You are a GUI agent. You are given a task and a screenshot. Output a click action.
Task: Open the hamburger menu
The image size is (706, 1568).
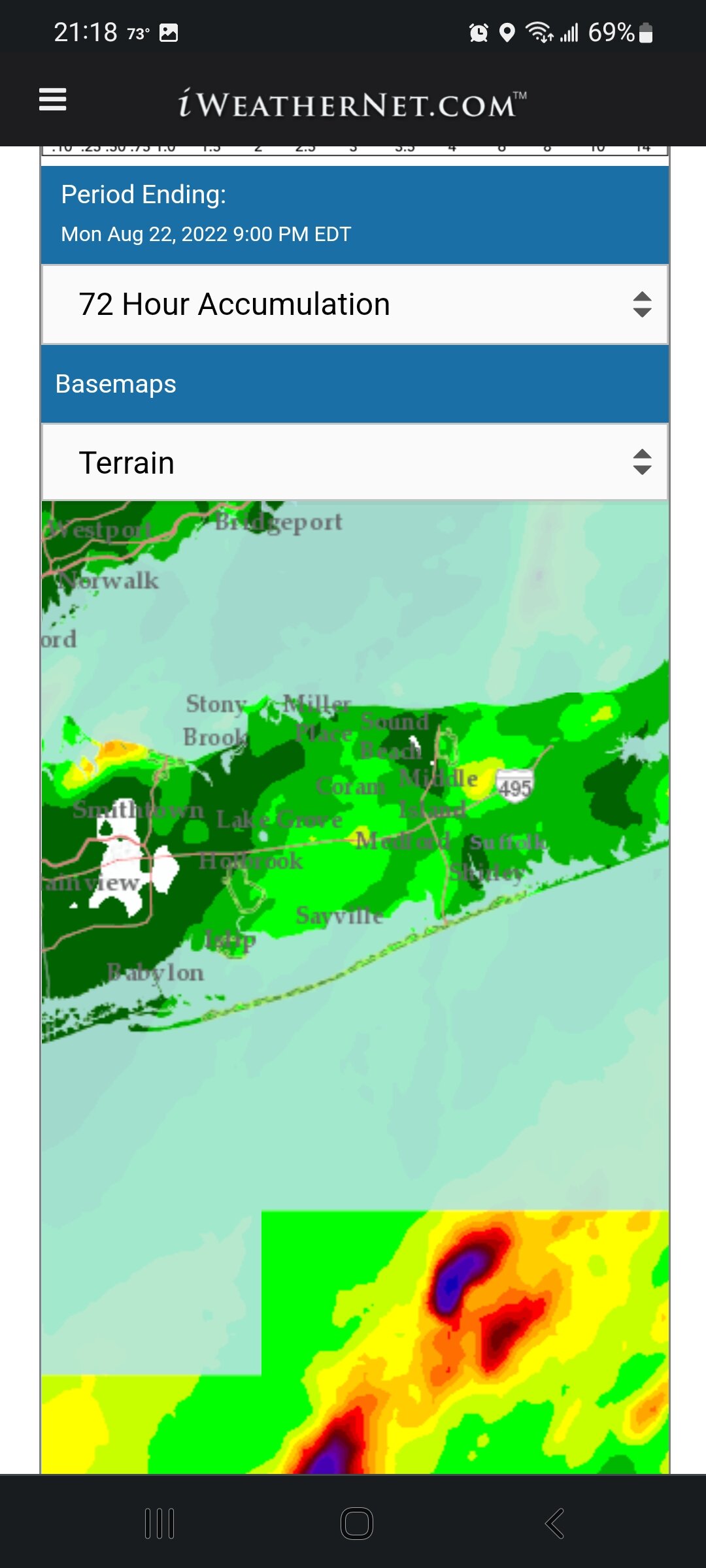tap(53, 99)
